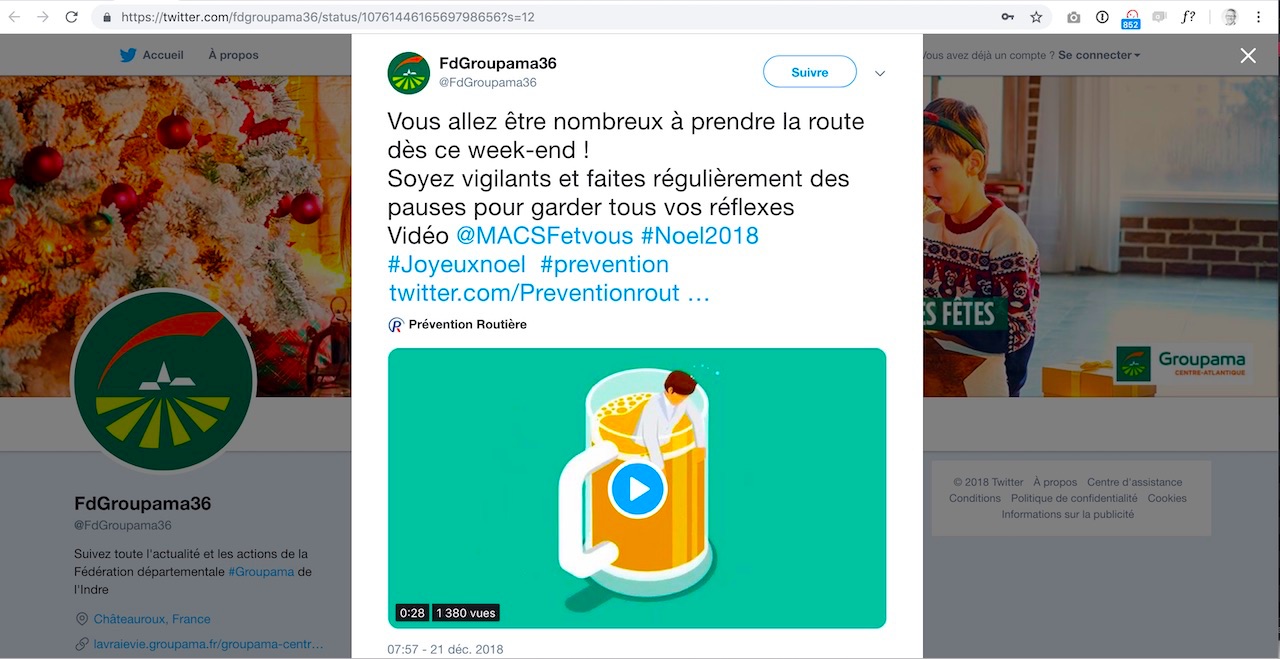Open the #prevention hashtag
1280x659 pixels.
(604, 265)
